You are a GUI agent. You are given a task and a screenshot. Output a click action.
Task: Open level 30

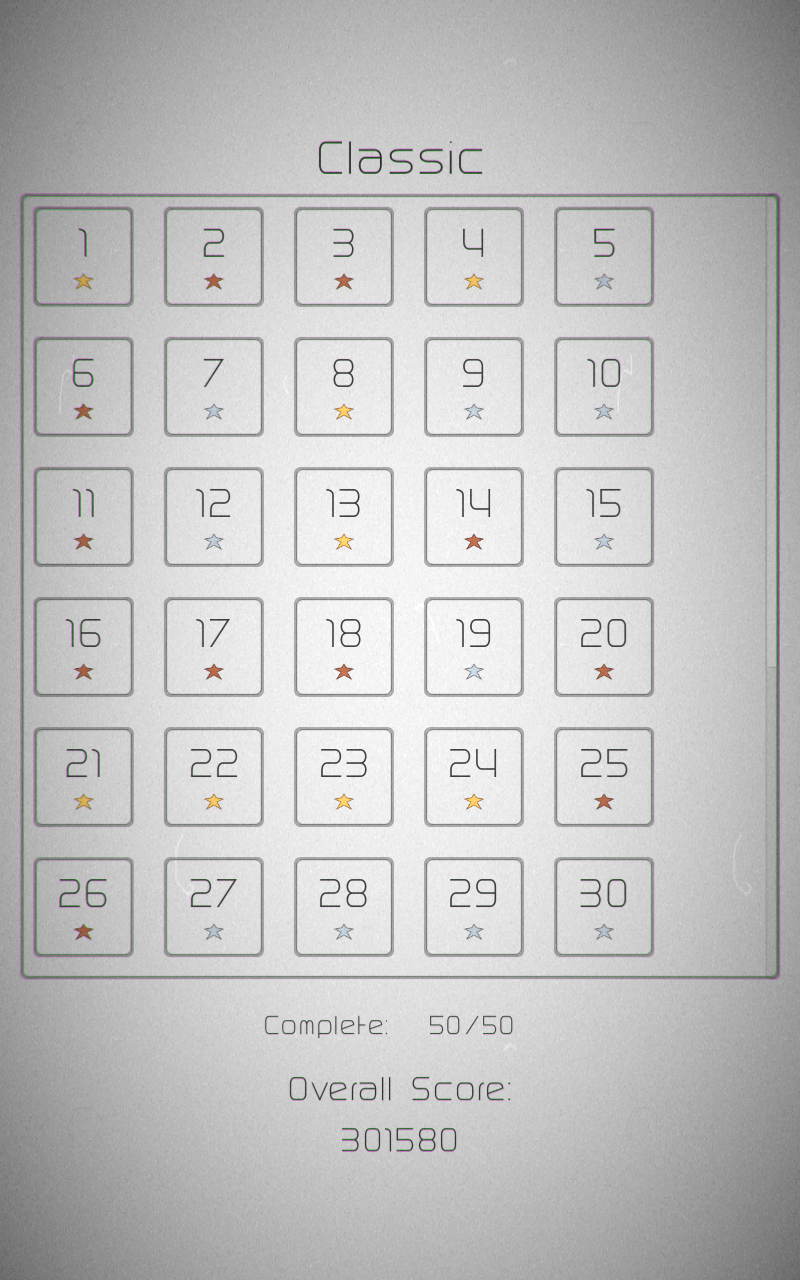[x=604, y=907]
